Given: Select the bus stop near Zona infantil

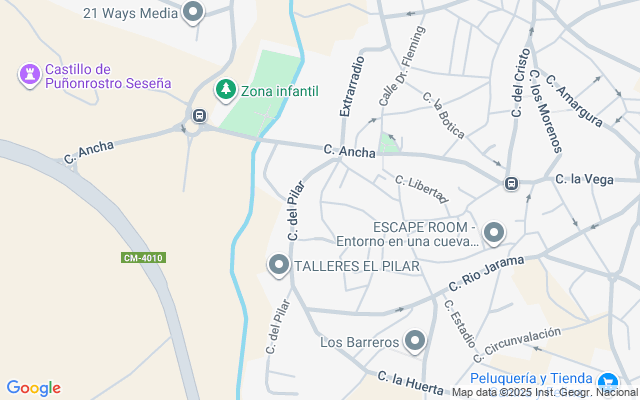Looking at the screenshot, I should tap(199, 116).
